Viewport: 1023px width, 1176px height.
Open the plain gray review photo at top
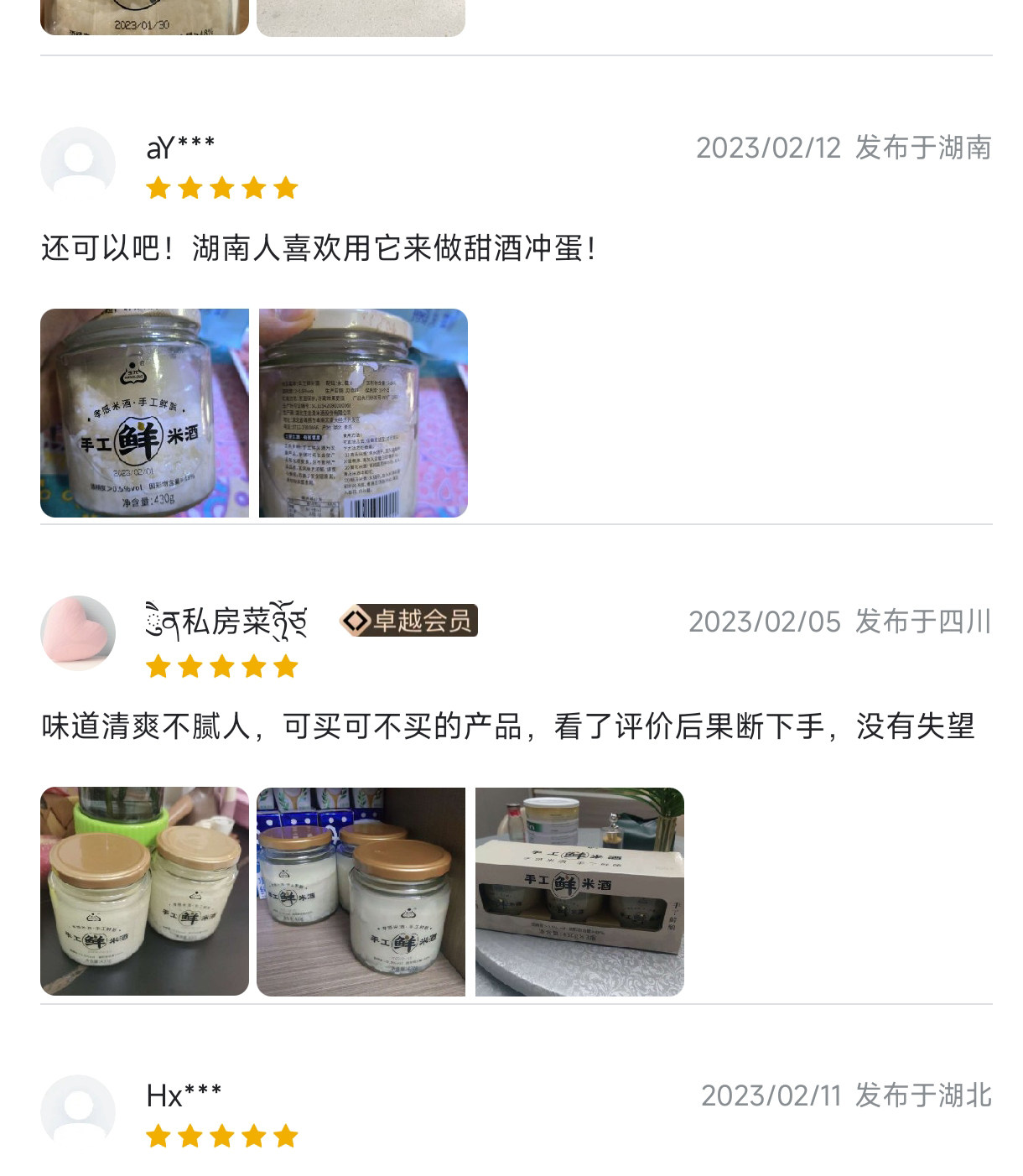(x=361, y=18)
